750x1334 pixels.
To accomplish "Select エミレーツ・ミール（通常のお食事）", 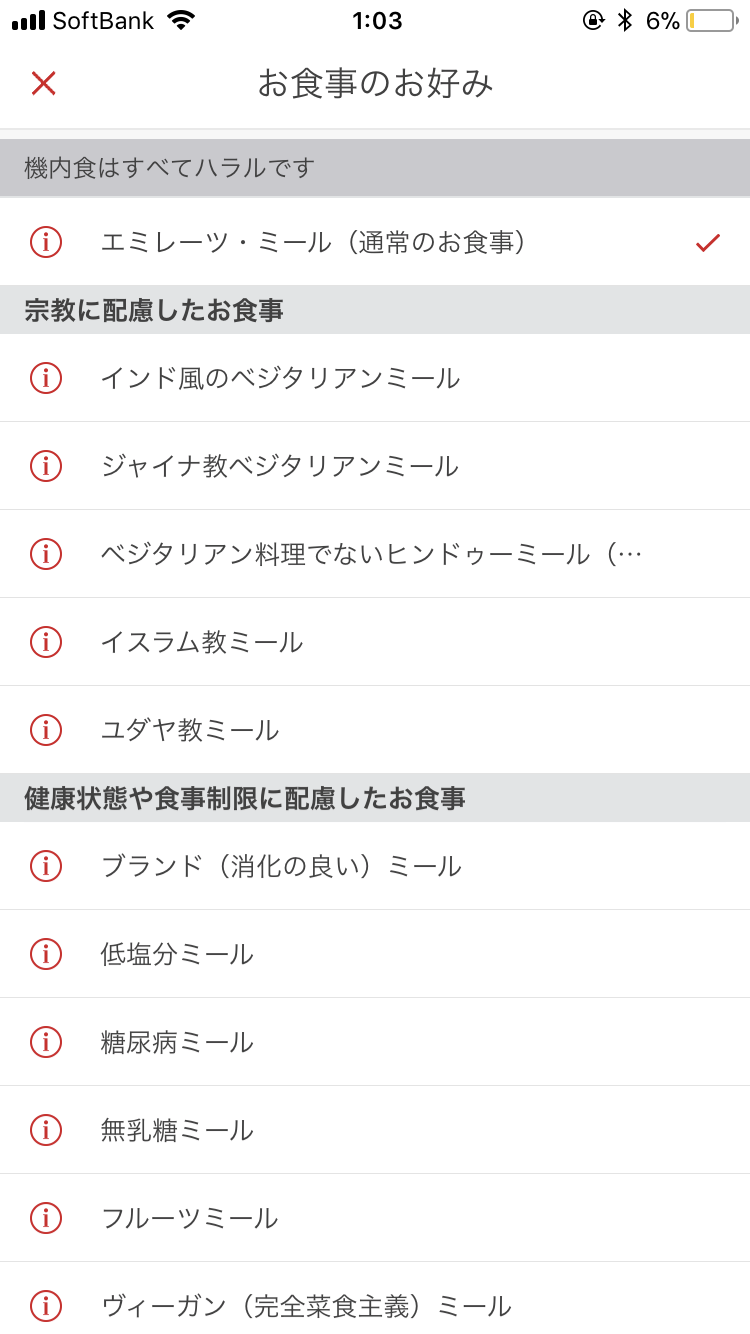I will pos(375,242).
